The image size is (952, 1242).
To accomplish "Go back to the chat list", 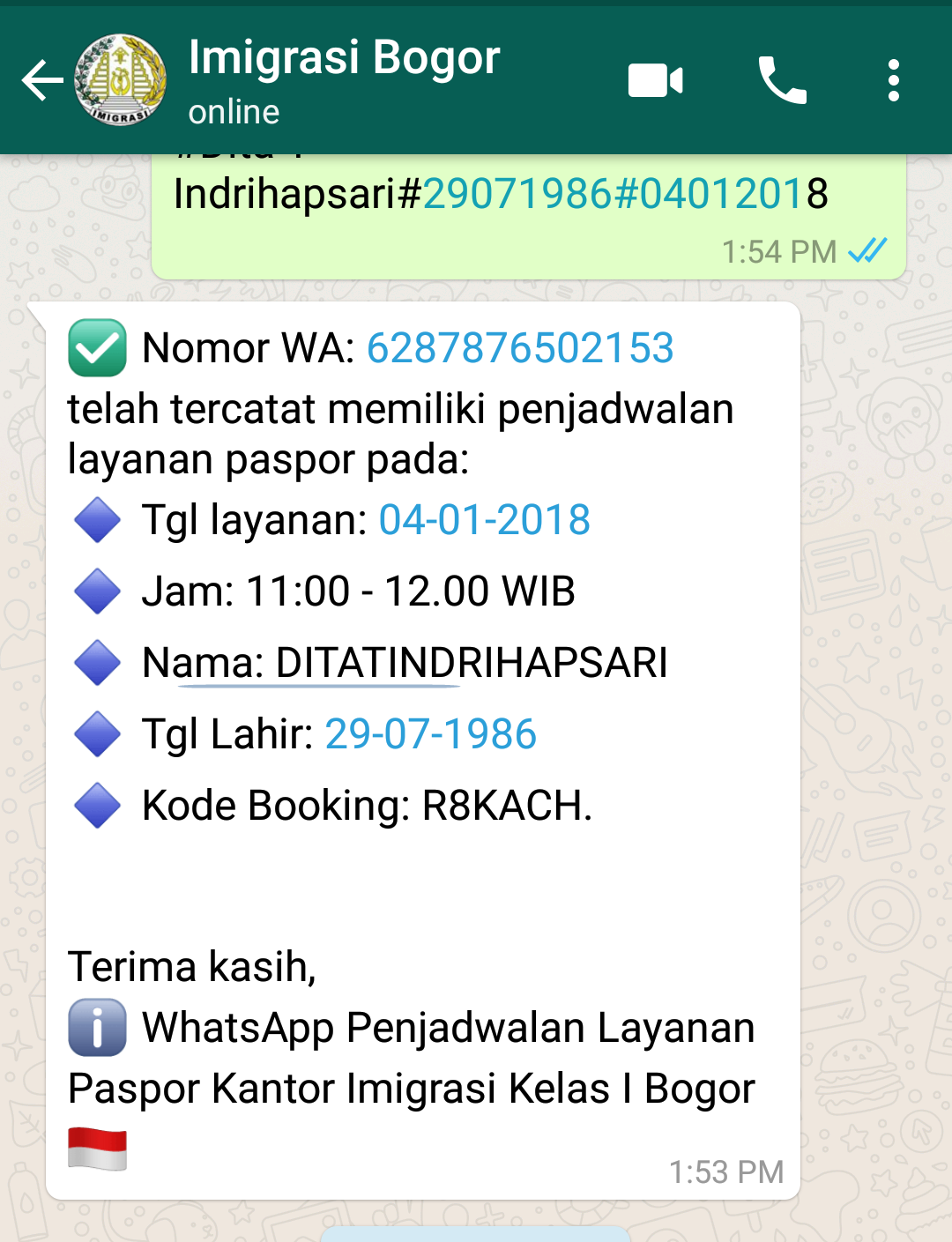I will [41, 81].
